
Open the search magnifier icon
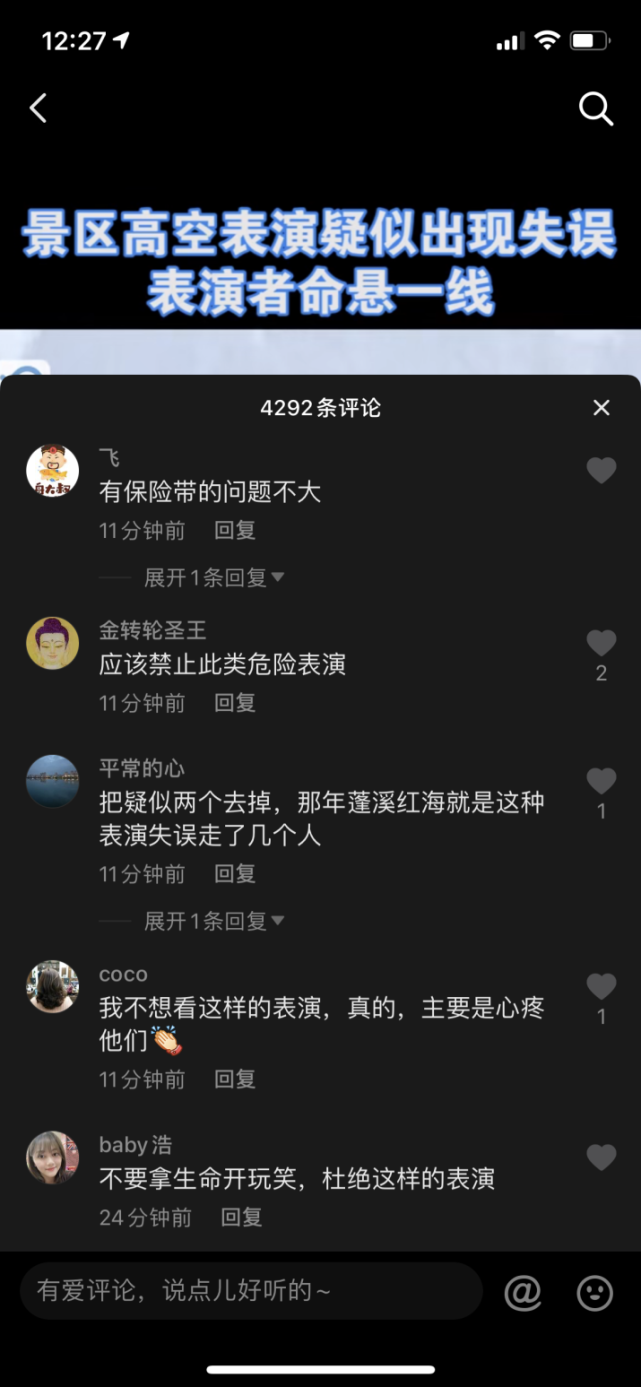[596, 108]
